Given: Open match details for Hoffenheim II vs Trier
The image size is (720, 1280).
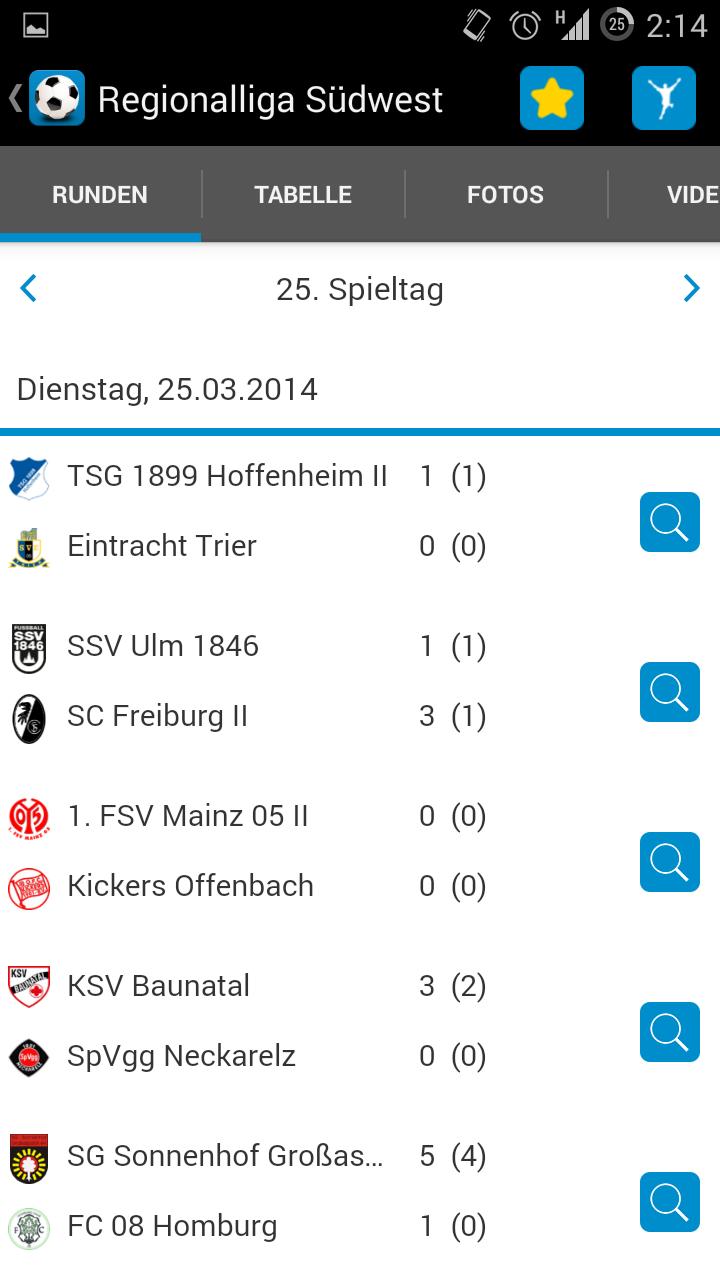Looking at the screenshot, I should [669, 521].
